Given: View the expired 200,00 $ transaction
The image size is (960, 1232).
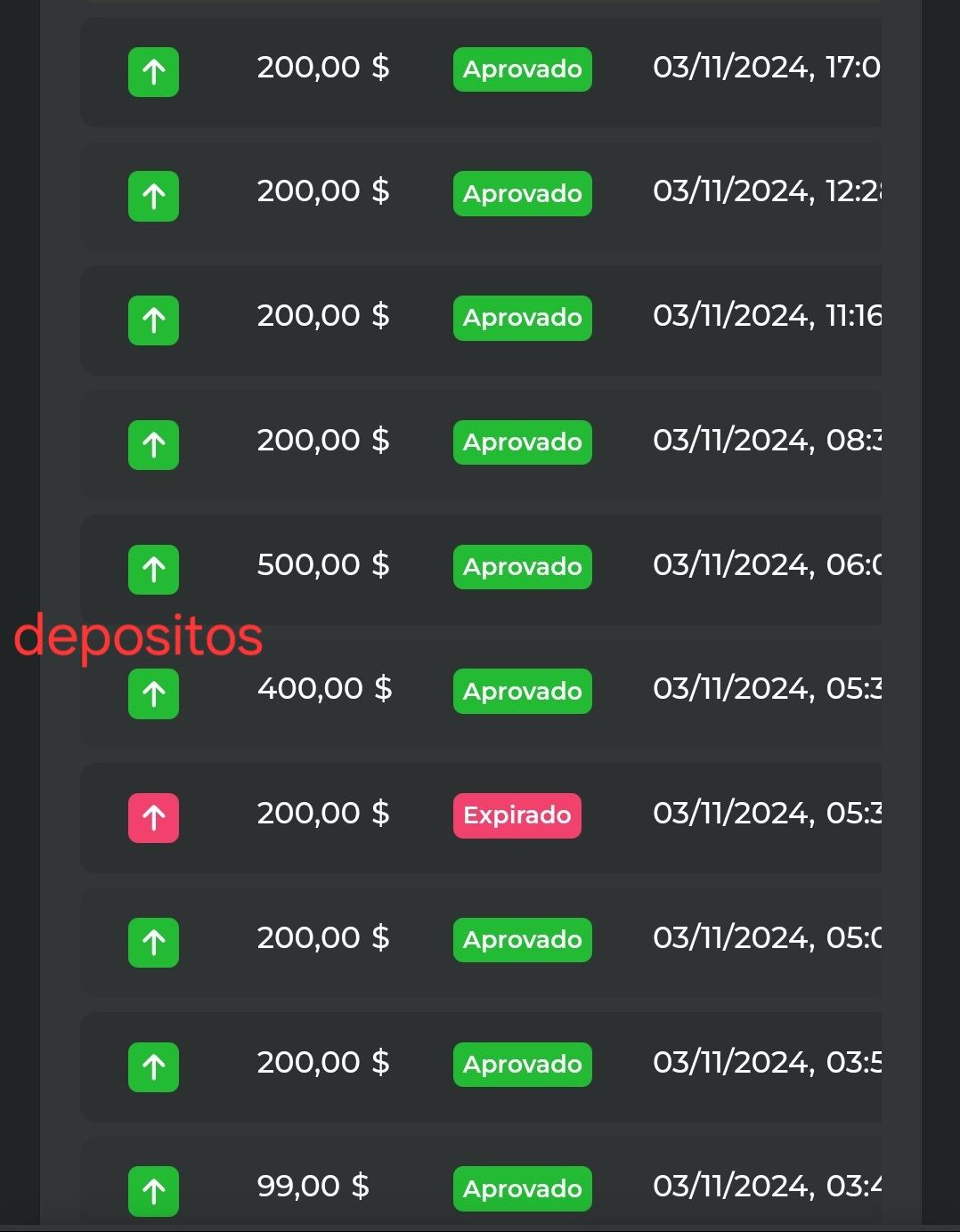Looking at the screenshot, I should 481,816.
